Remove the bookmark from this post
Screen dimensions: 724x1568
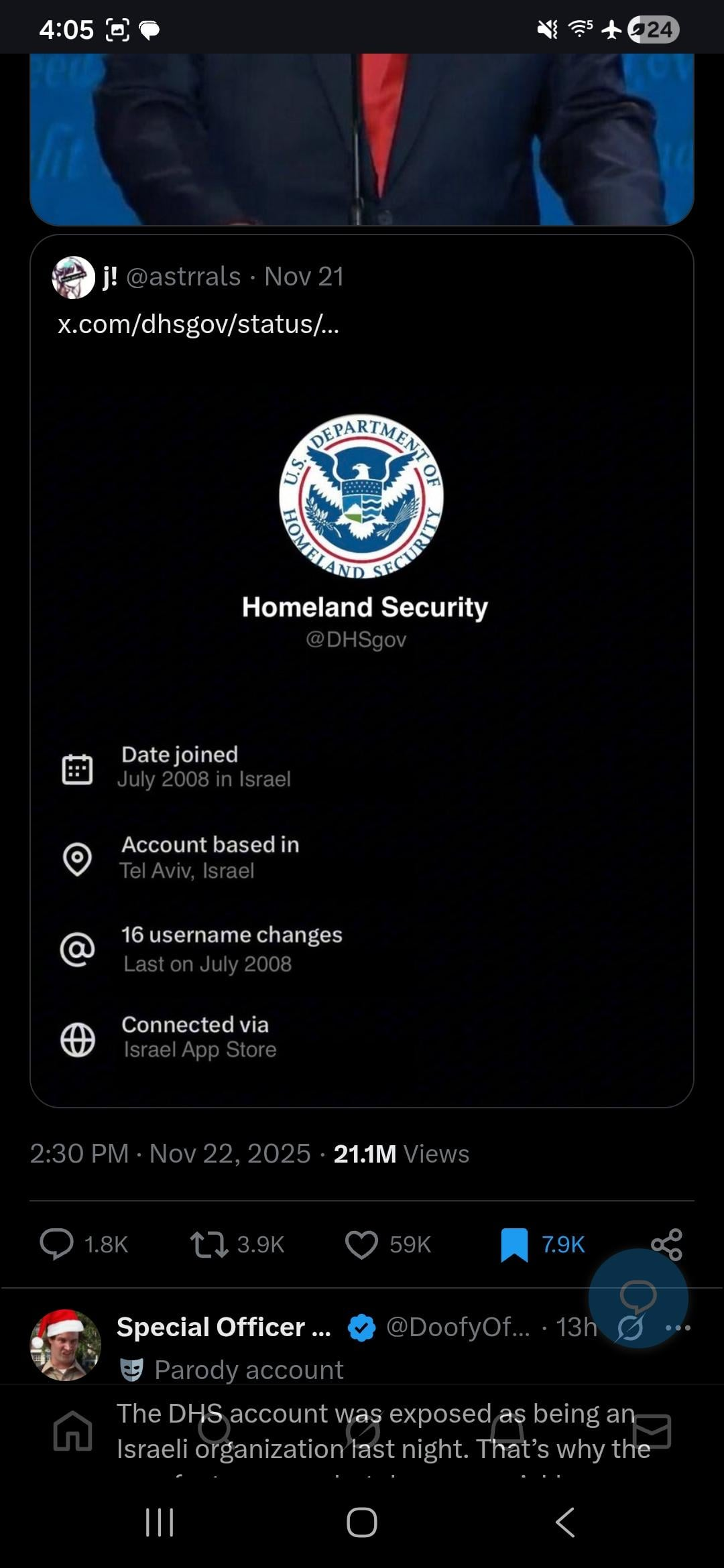(x=514, y=1244)
